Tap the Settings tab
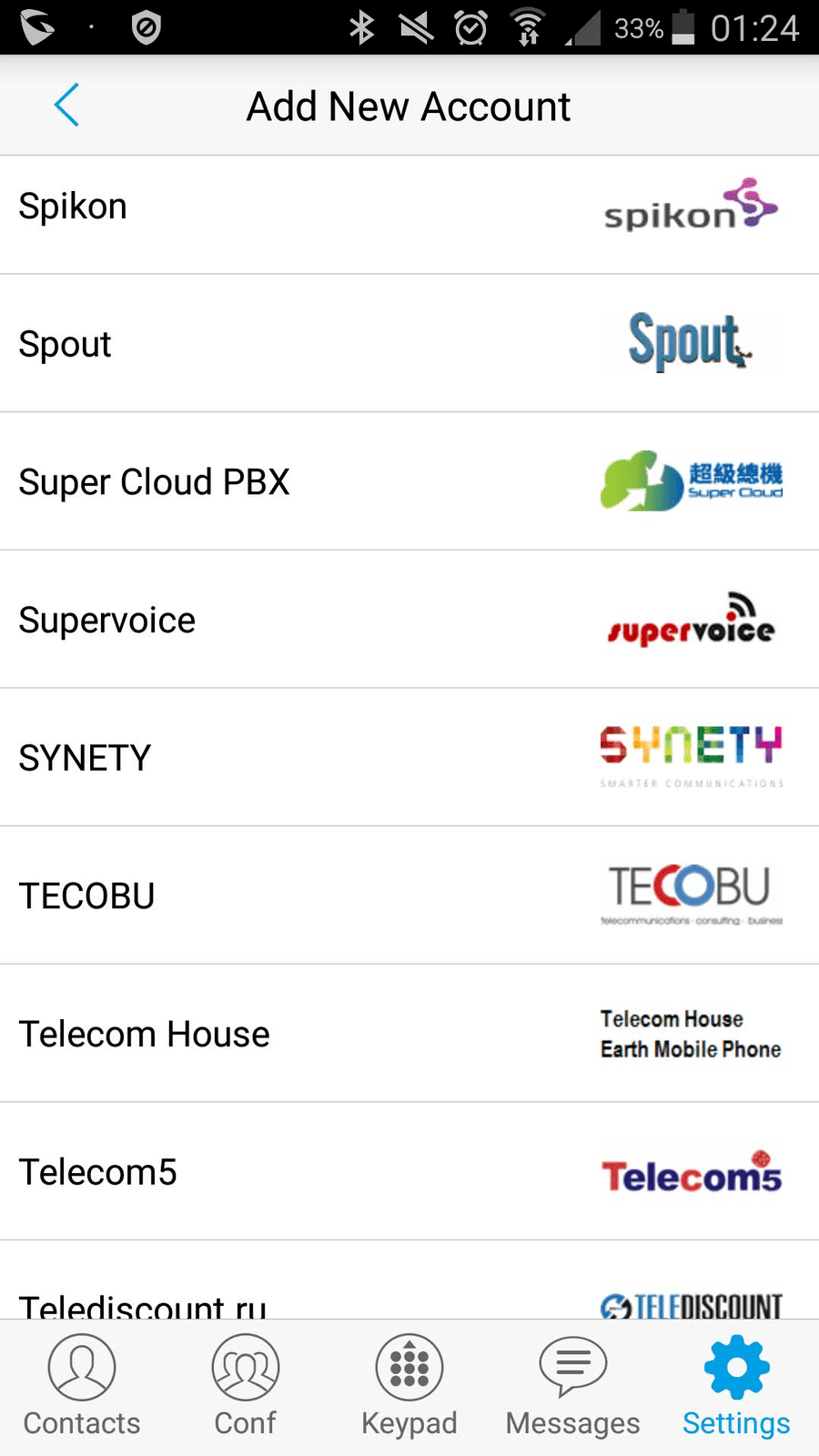This screenshot has height=1456, width=819. 737,1387
